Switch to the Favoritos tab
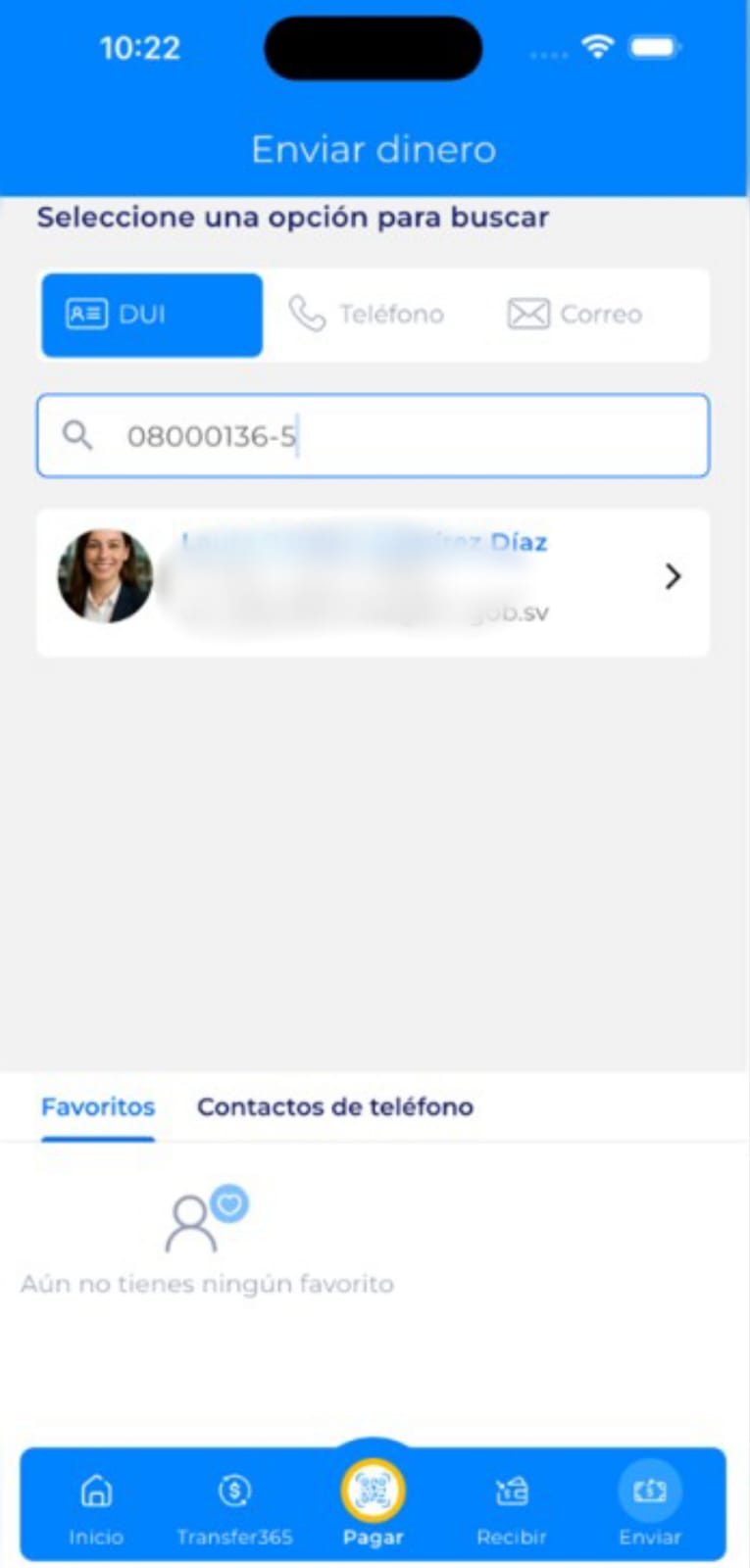Screen dimensions: 750x1568 tap(98, 1107)
